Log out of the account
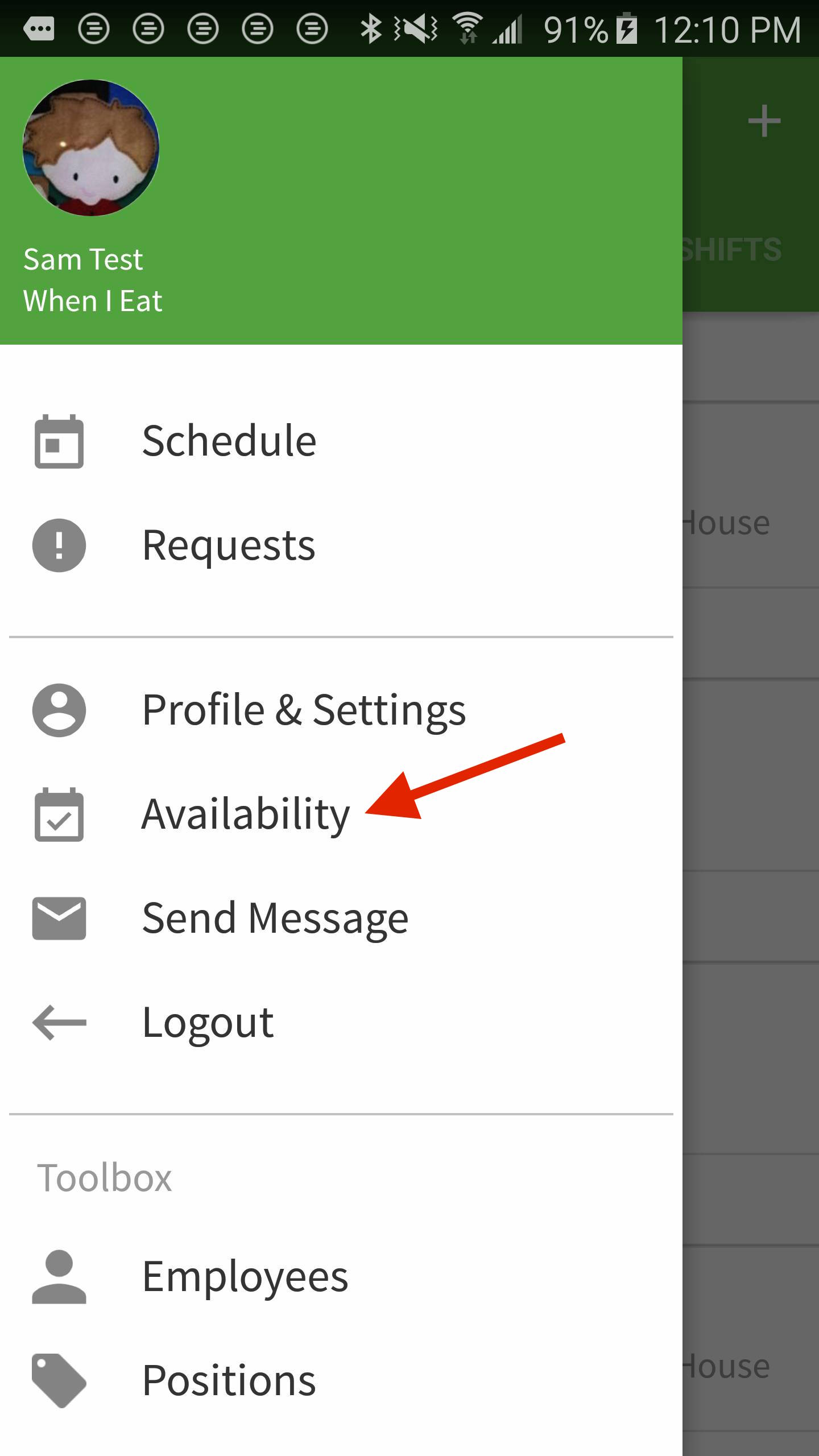This screenshot has height=1456, width=819. pyautogui.click(x=341, y=1023)
